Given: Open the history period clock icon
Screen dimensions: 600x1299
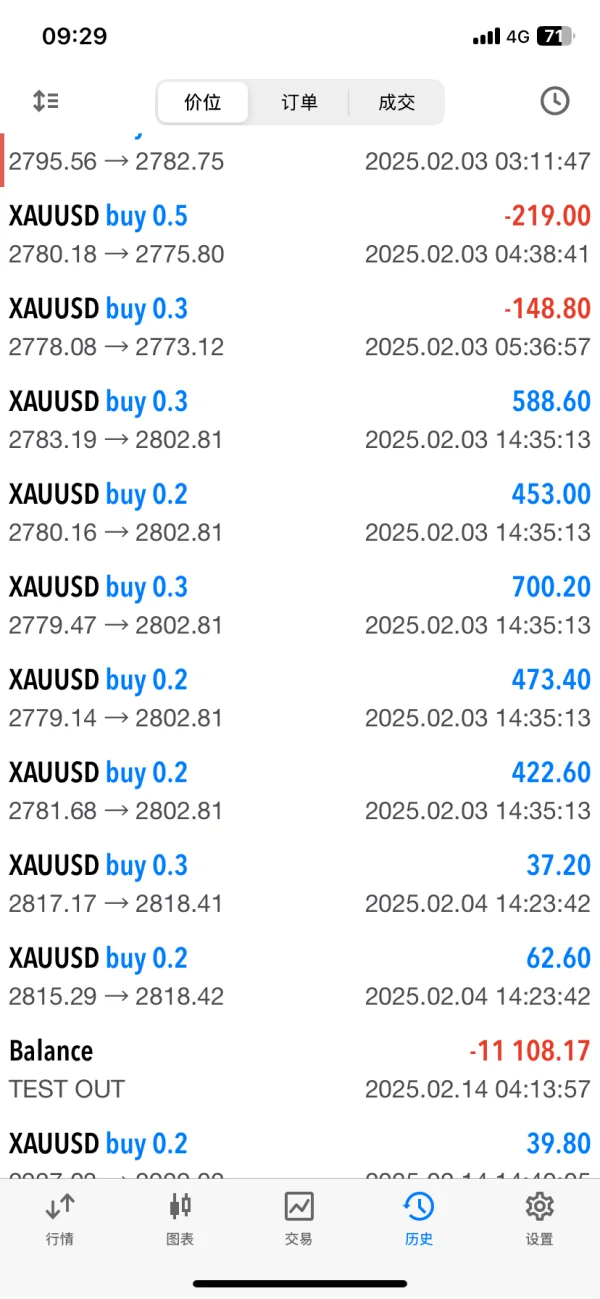Looking at the screenshot, I should coord(554,101).
